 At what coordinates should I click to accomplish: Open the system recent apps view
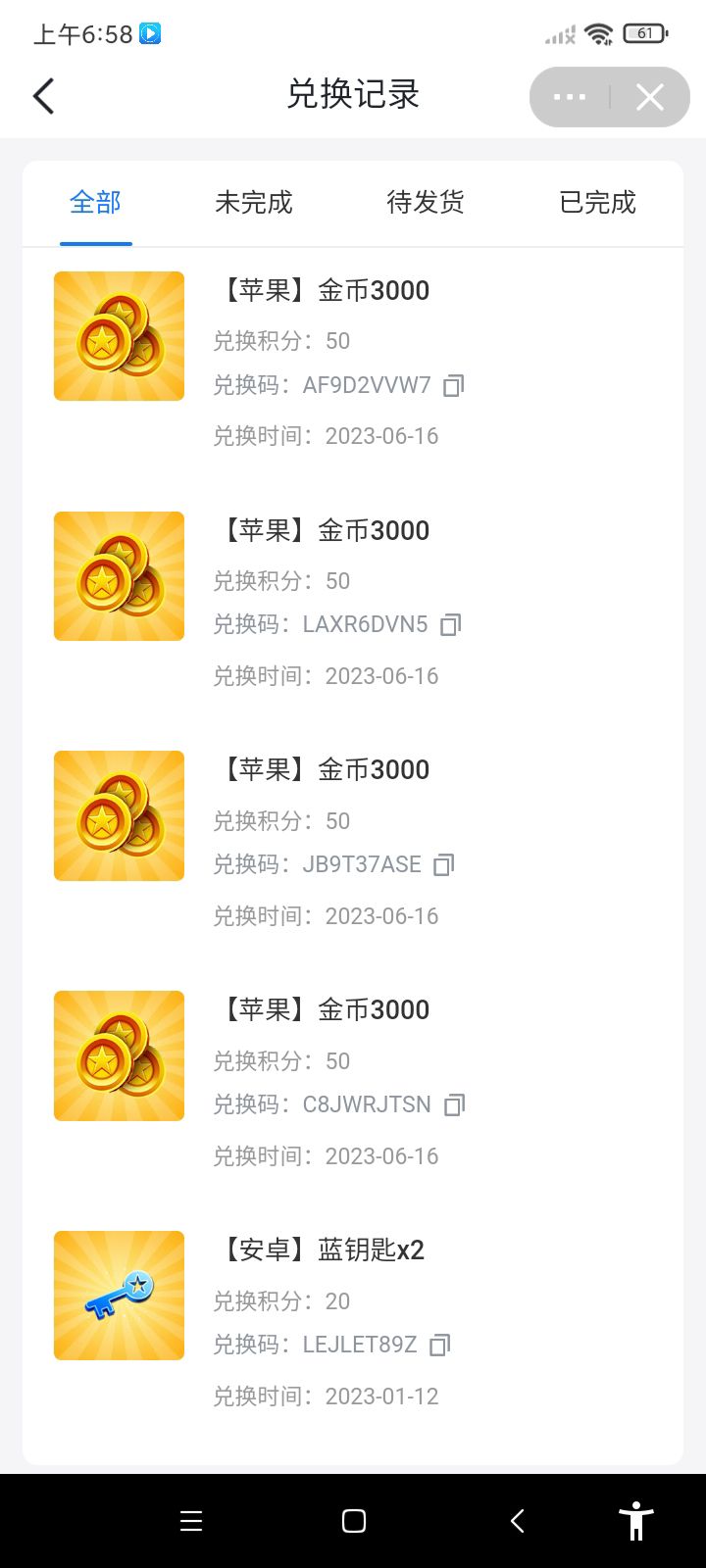pos(191,1520)
